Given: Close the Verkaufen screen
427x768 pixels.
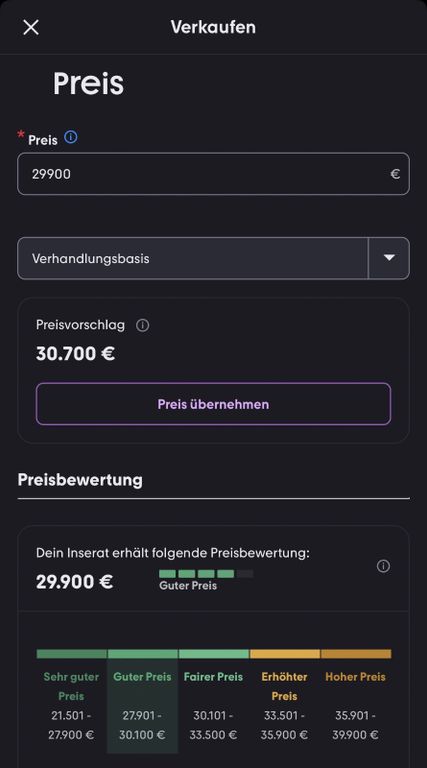Looking at the screenshot, I should 31,27.
